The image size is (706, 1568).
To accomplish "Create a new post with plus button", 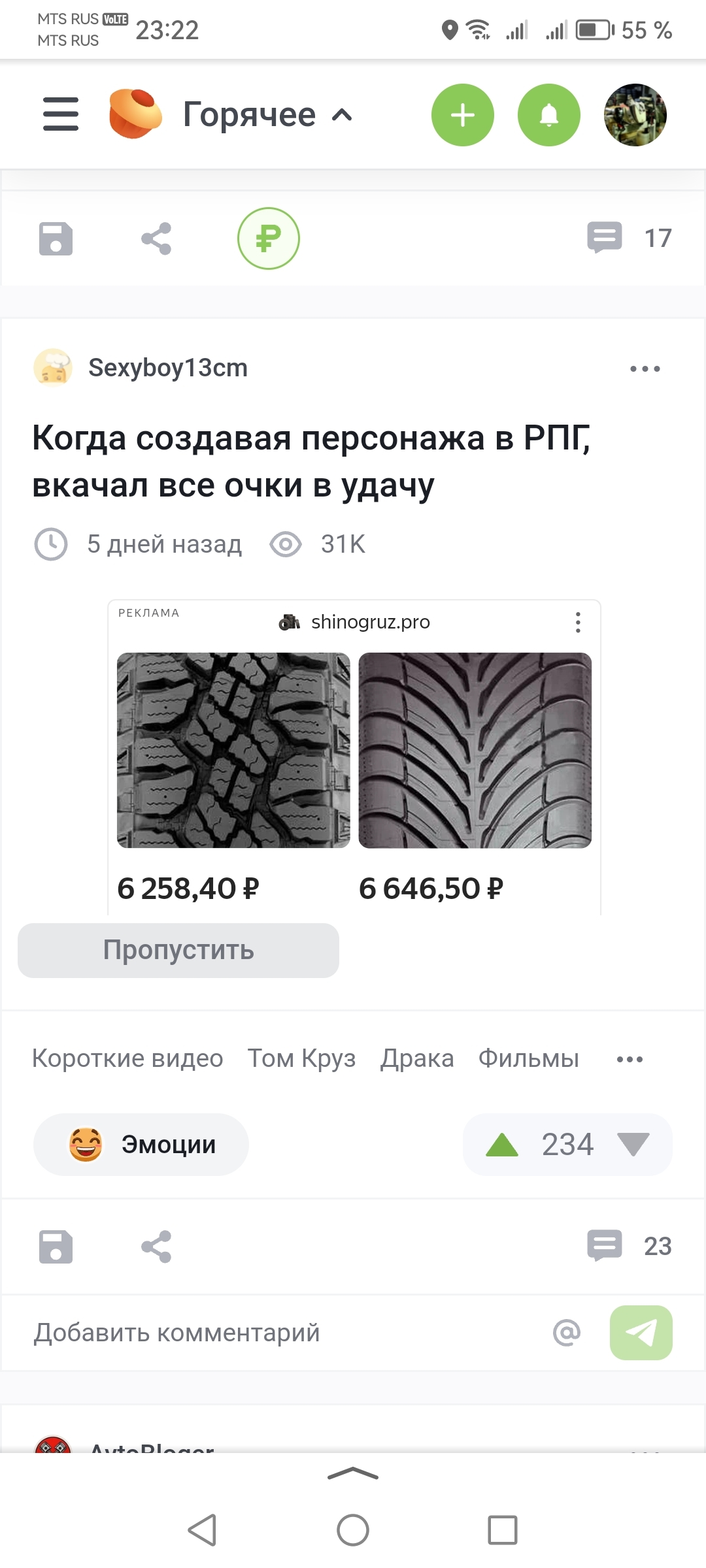I will tap(462, 115).
